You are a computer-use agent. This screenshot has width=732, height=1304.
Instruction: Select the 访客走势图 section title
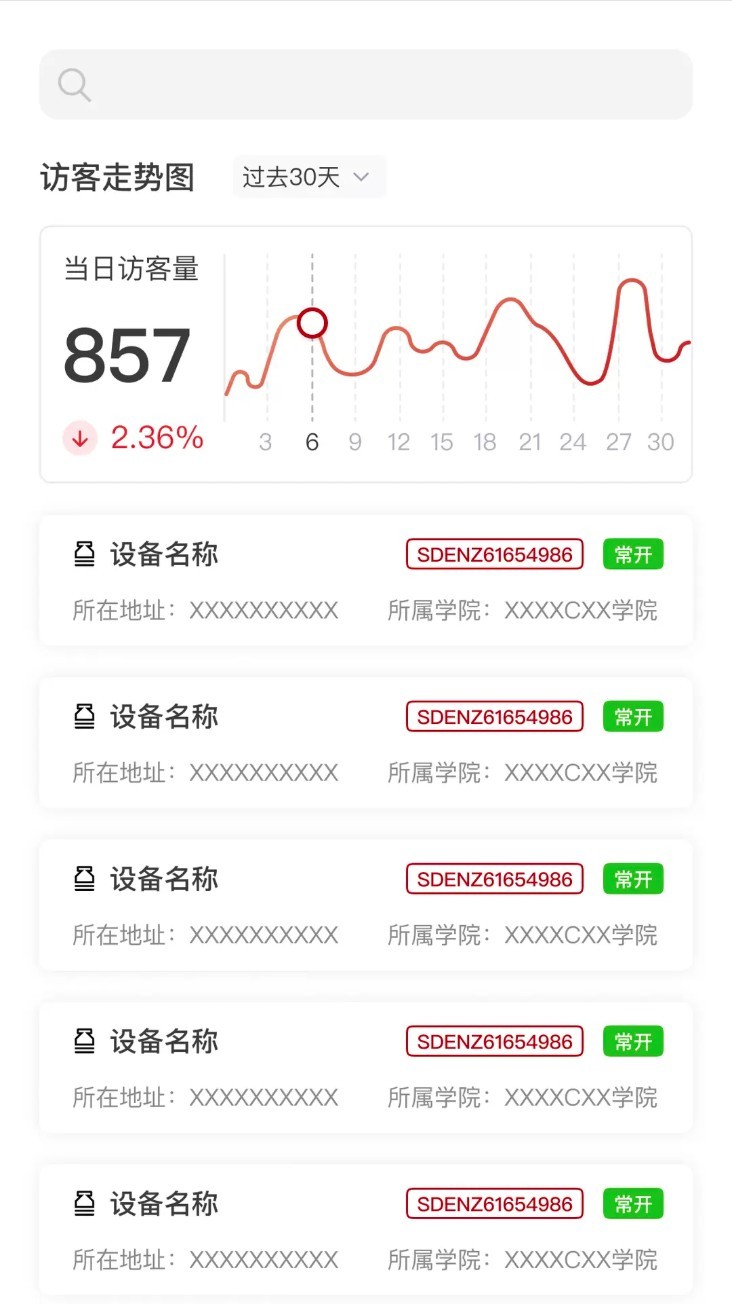coord(117,176)
